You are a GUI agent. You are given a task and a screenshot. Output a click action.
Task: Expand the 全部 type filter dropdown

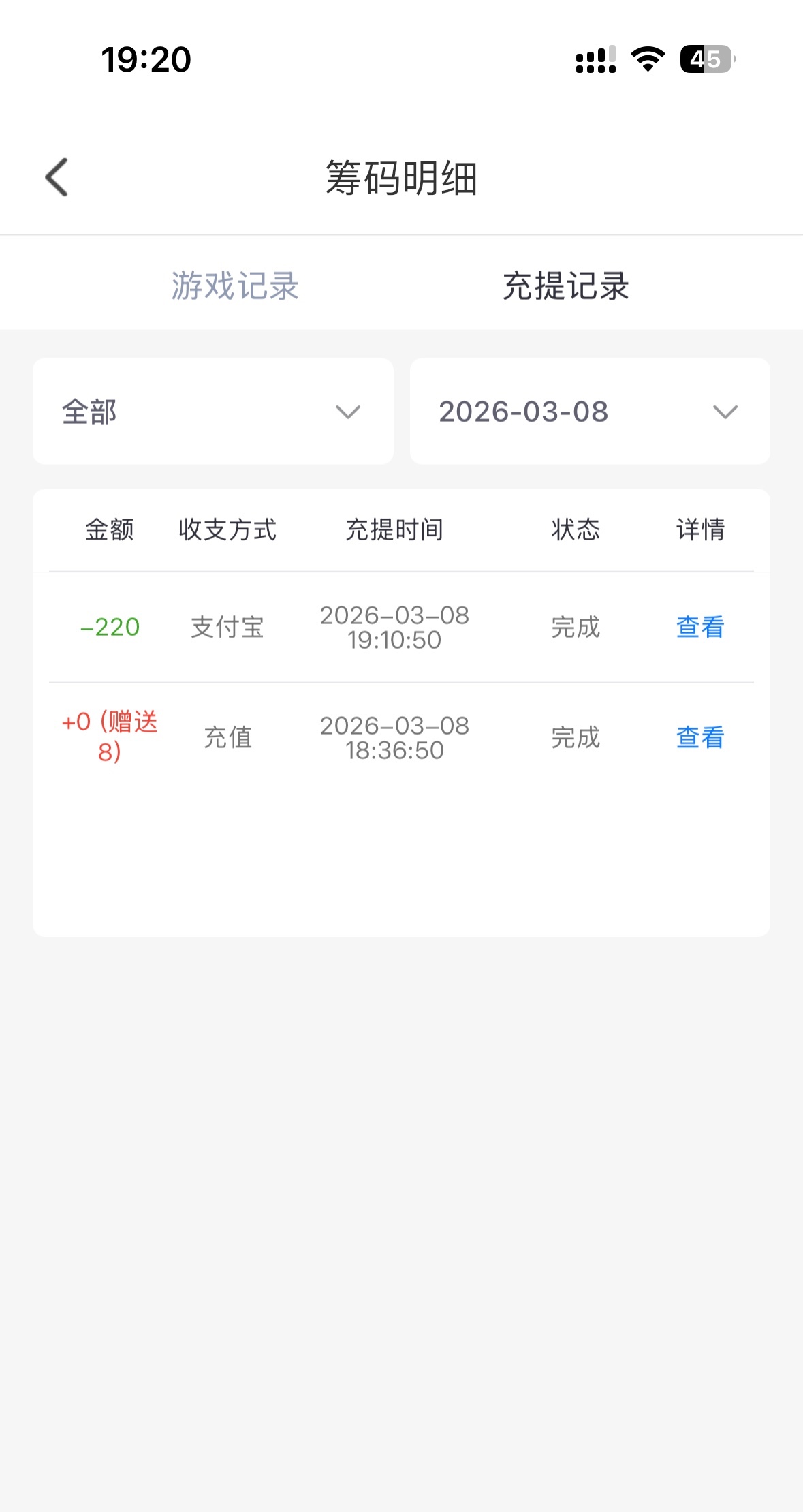click(213, 412)
